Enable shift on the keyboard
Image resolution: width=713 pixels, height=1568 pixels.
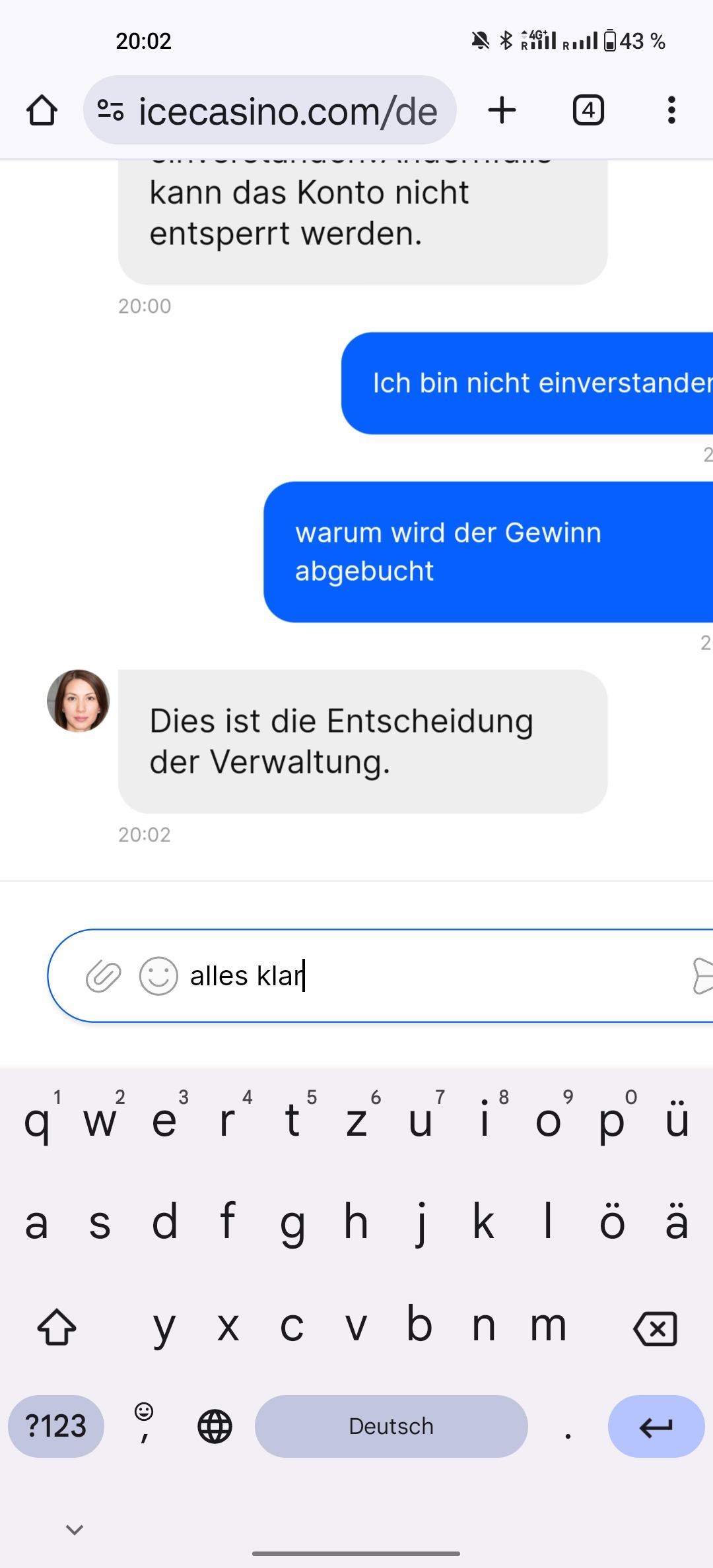(57, 1327)
